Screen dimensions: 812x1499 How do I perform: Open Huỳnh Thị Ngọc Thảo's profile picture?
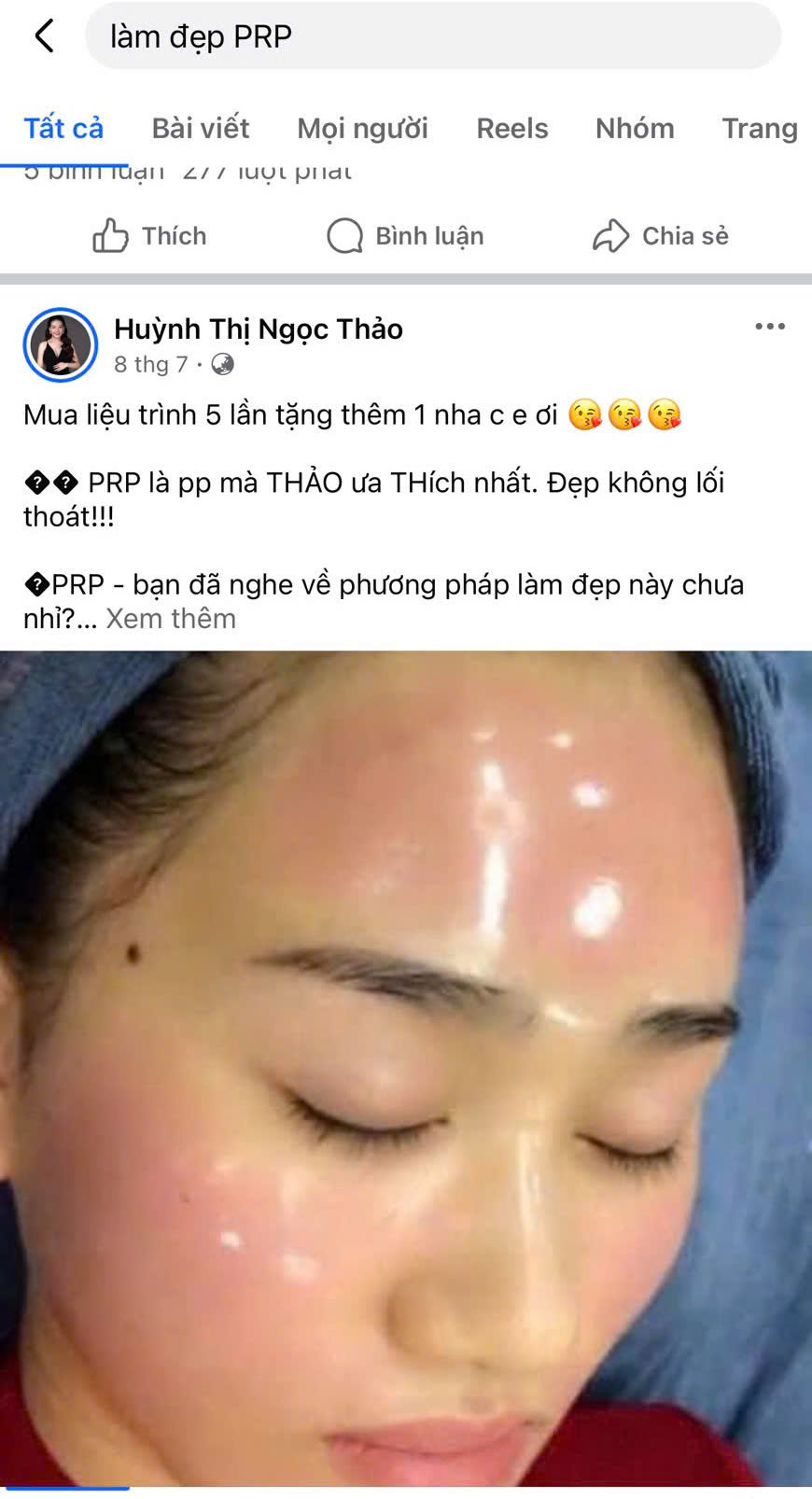click(61, 345)
